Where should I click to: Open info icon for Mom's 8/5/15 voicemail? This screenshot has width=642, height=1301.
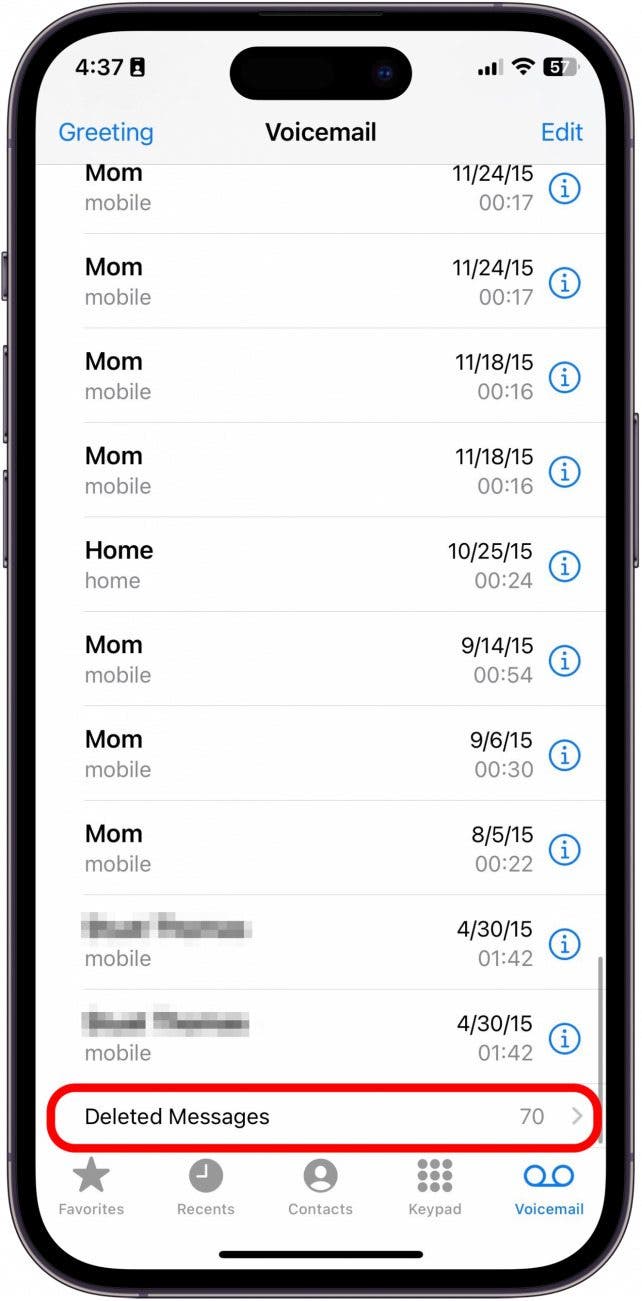(x=565, y=849)
